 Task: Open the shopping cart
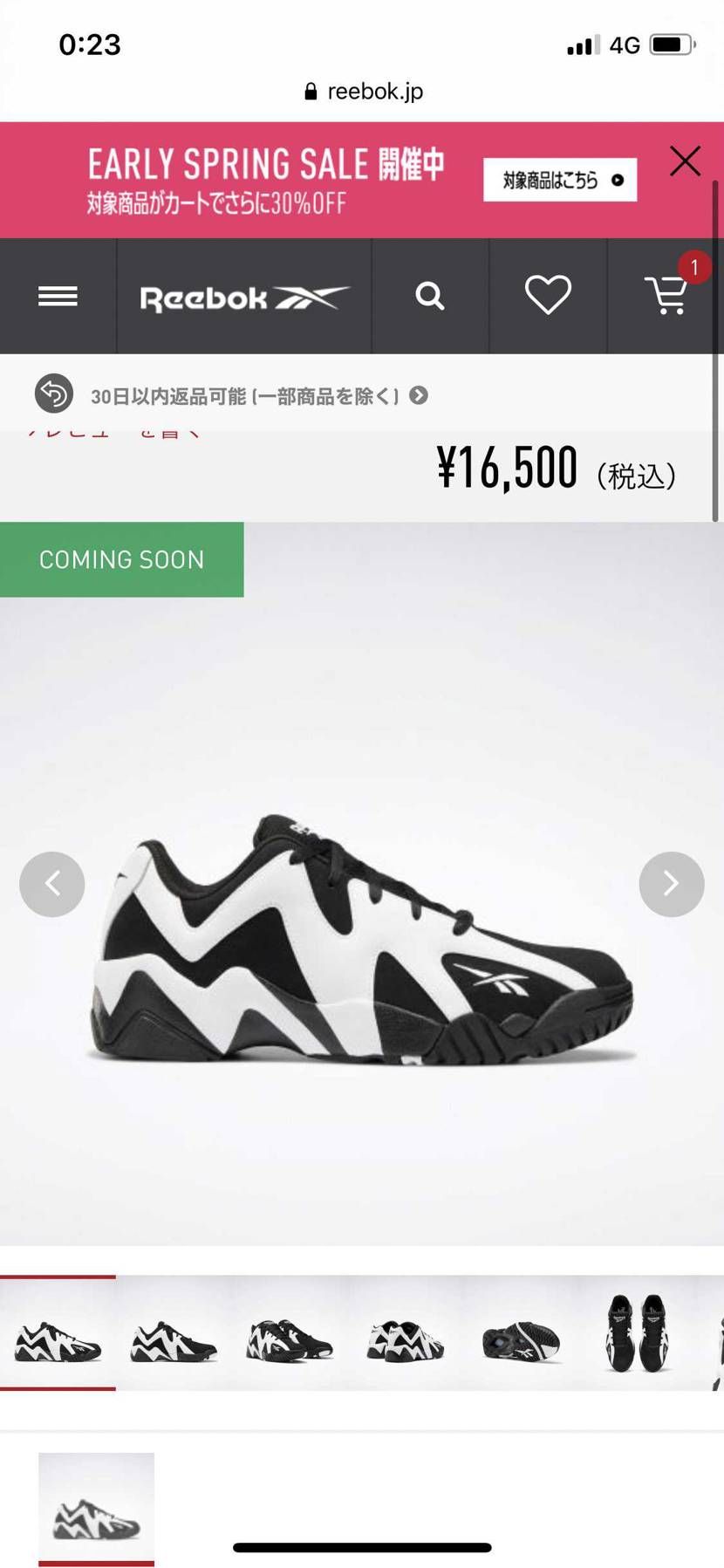click(666, 296)
